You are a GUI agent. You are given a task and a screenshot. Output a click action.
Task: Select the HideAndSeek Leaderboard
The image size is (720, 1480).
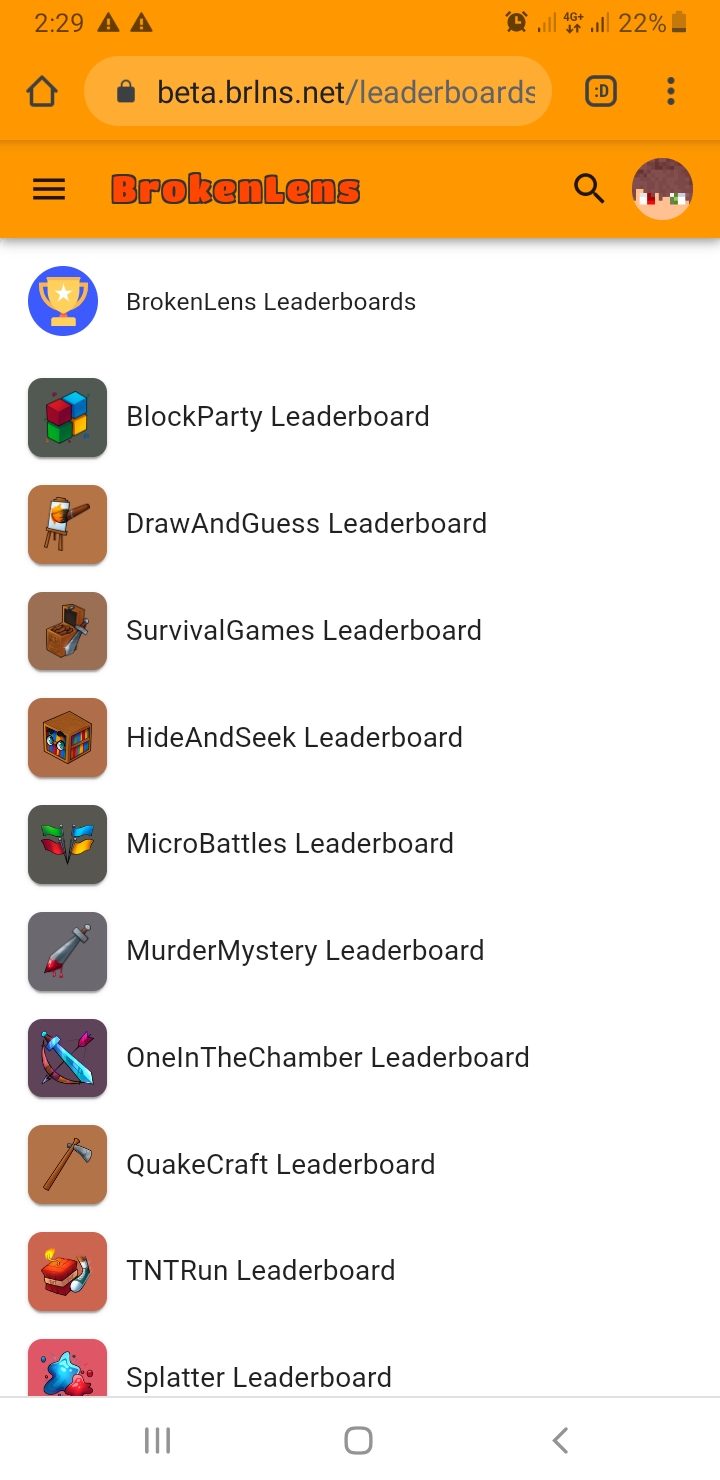[360, 738]
